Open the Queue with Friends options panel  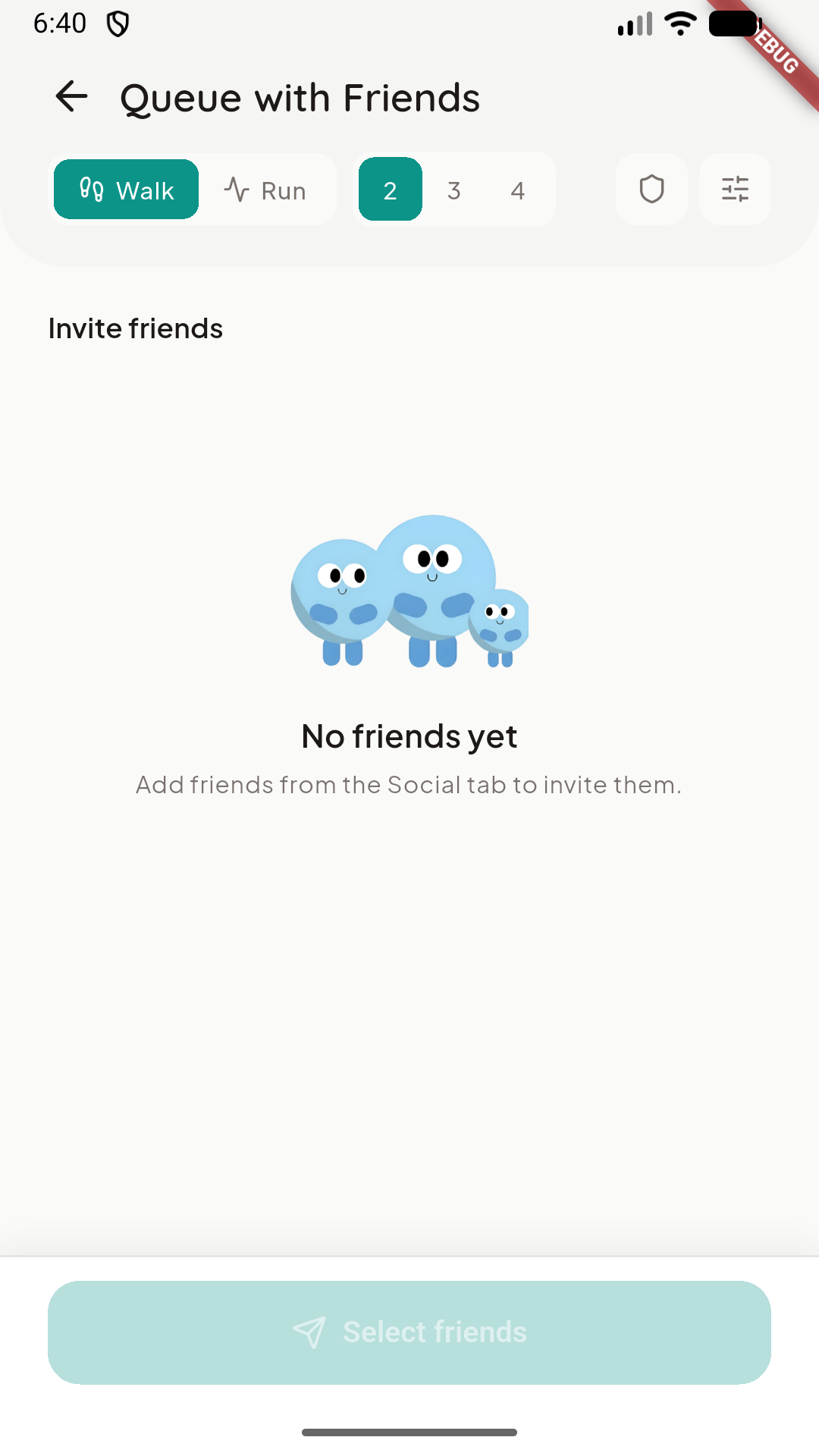[734, 190]
